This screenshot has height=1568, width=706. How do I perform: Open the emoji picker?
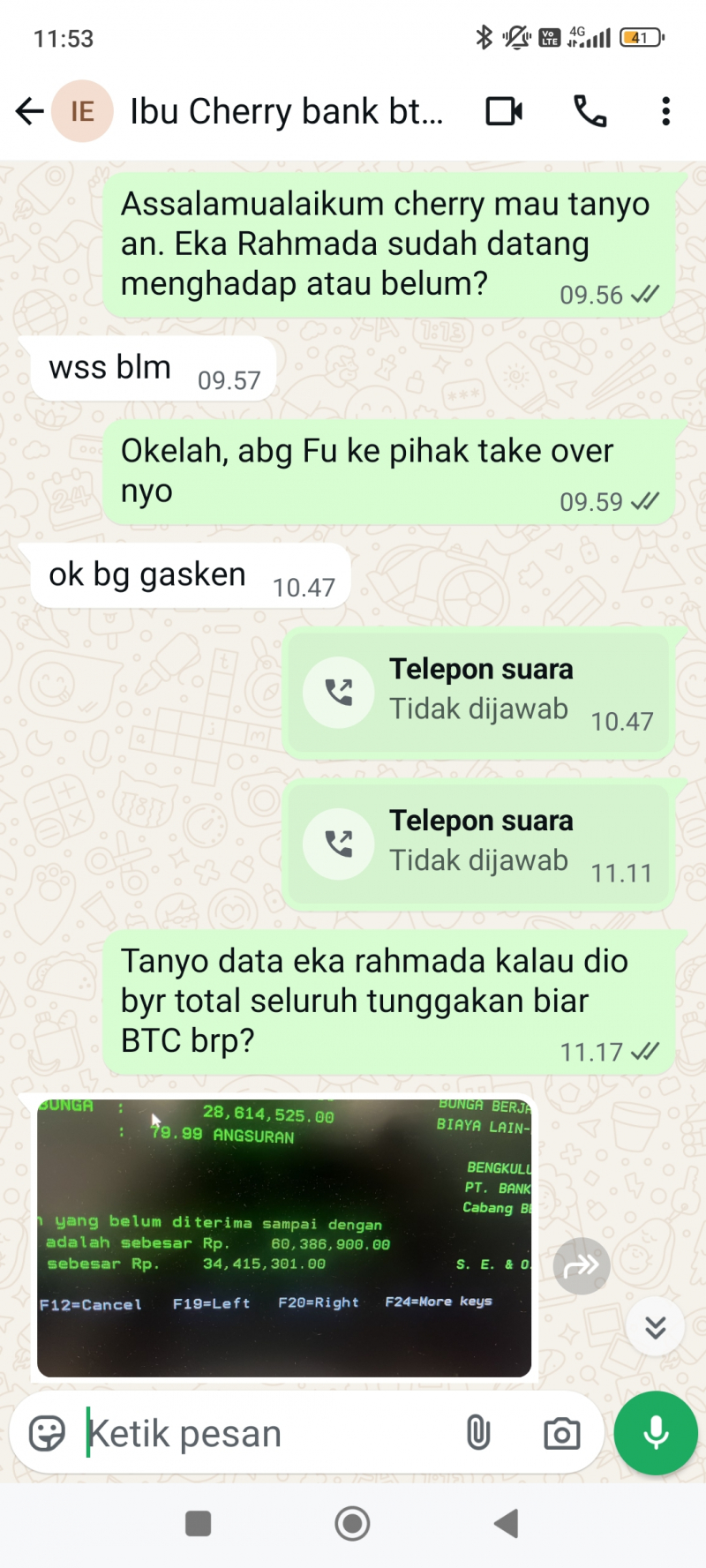click(x=47, y=1433)
